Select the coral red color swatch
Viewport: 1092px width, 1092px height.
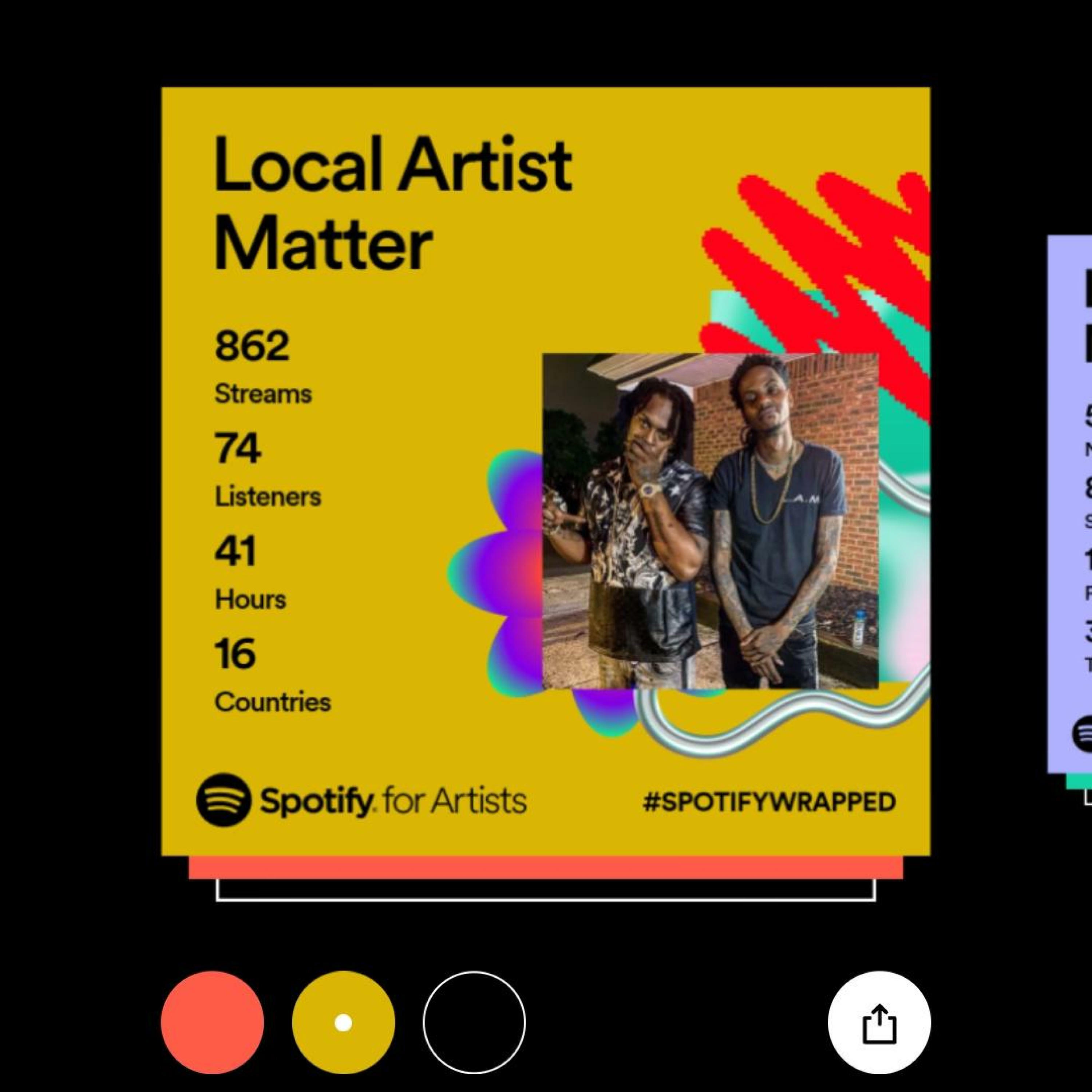pos(212,1022)
